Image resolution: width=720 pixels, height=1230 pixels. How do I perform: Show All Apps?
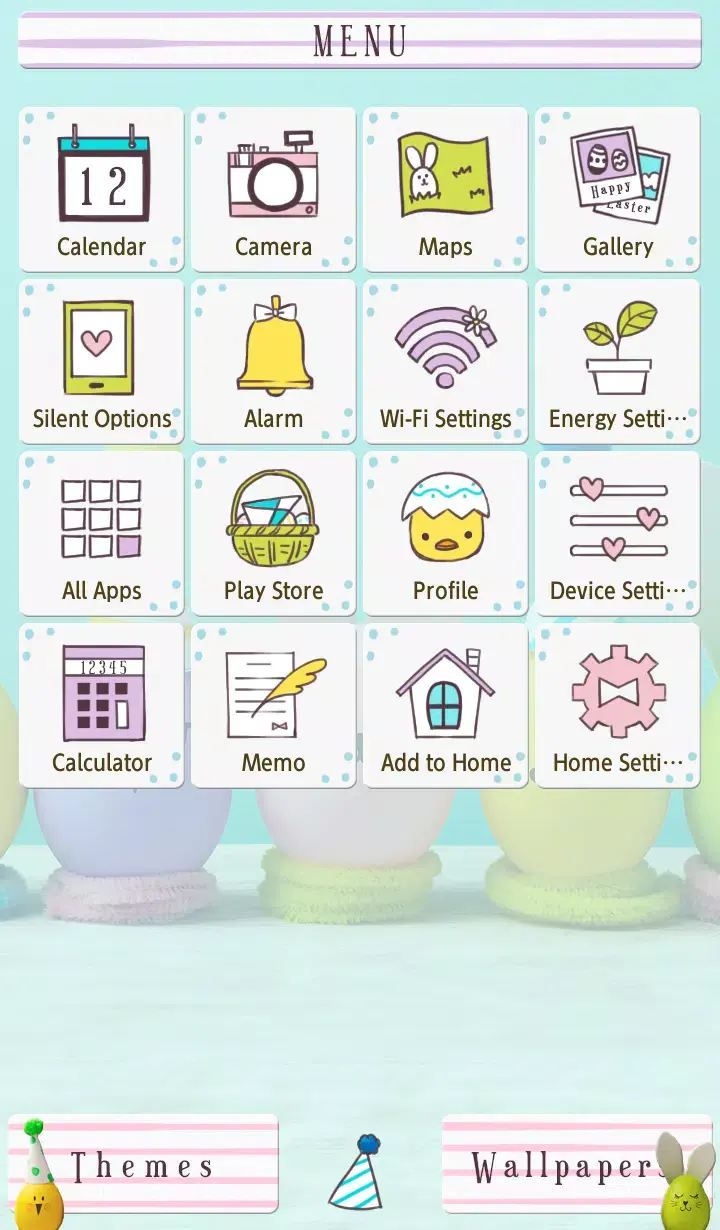101,532
